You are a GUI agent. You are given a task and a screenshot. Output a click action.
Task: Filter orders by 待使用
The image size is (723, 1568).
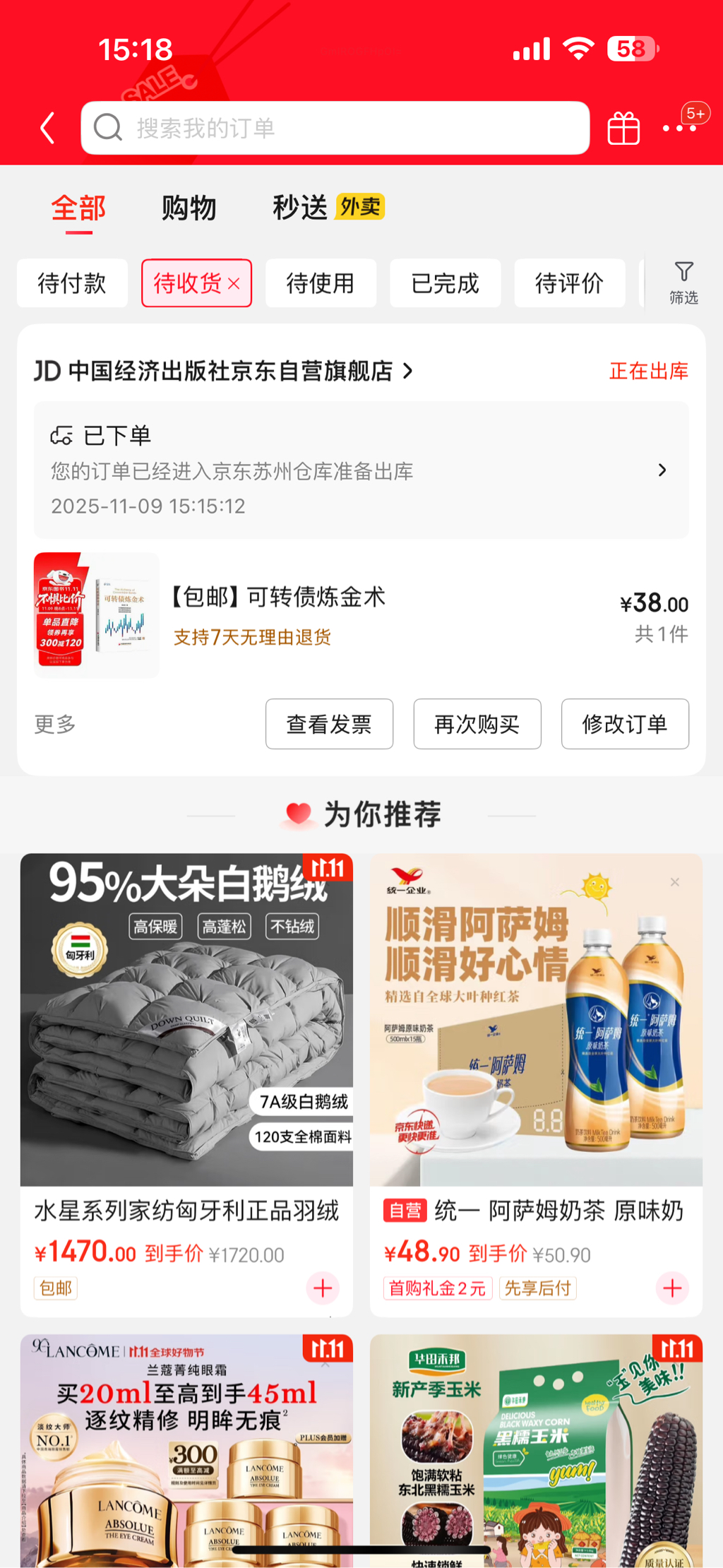point(321,283)
